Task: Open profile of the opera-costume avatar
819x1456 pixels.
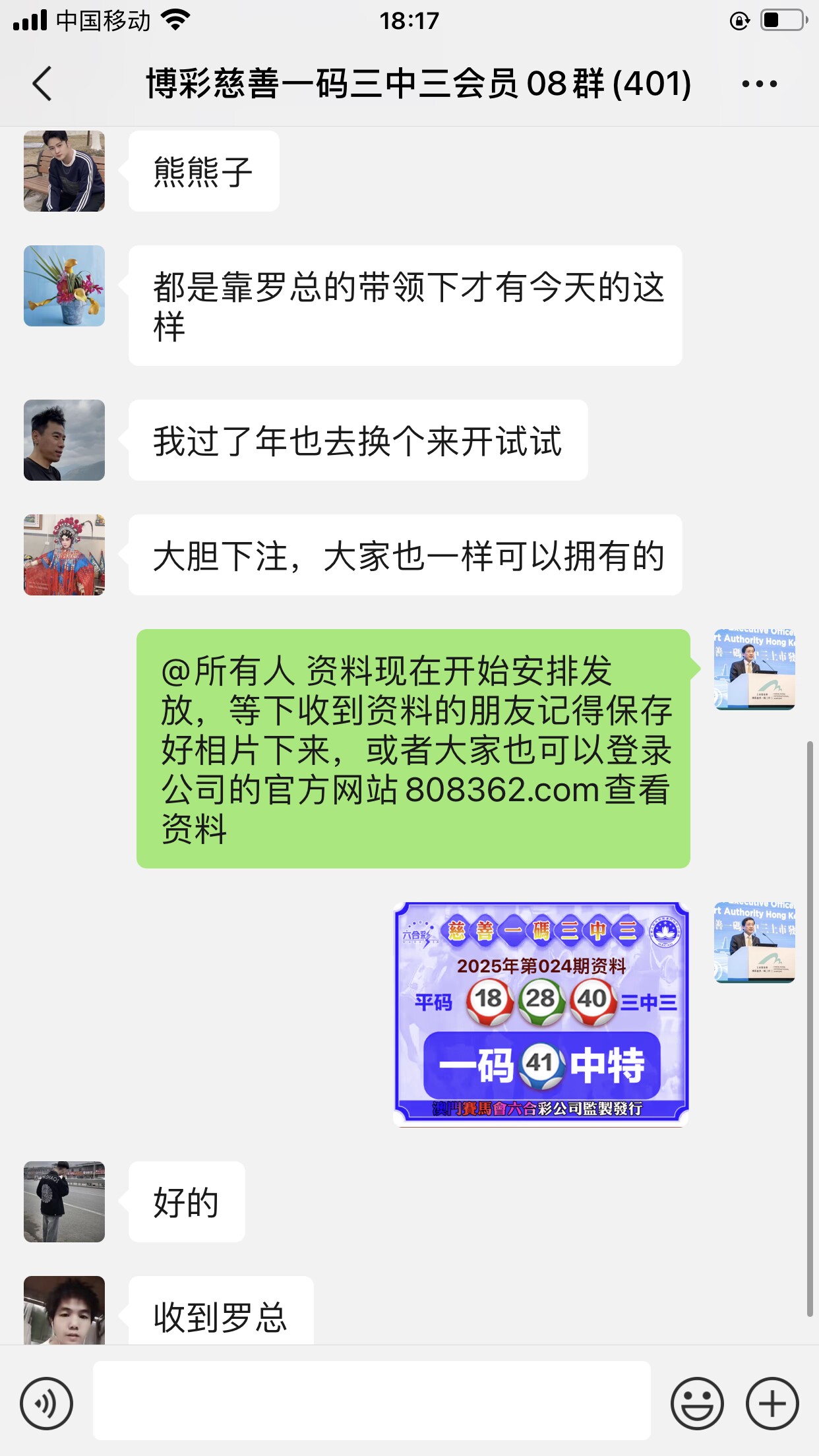Action: 64,555
